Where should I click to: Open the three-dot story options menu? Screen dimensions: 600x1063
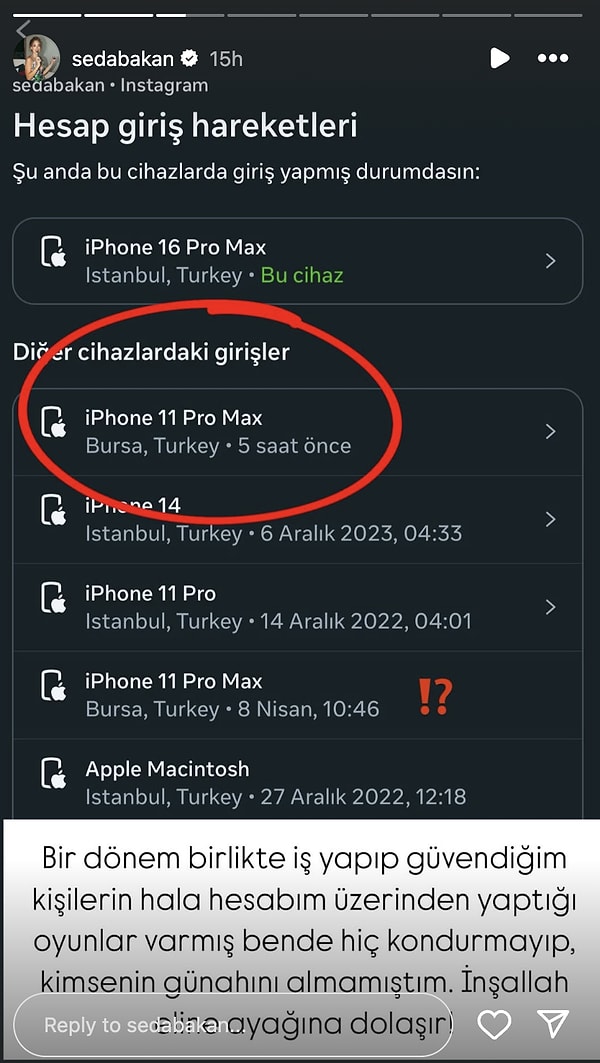click(553, 59)
